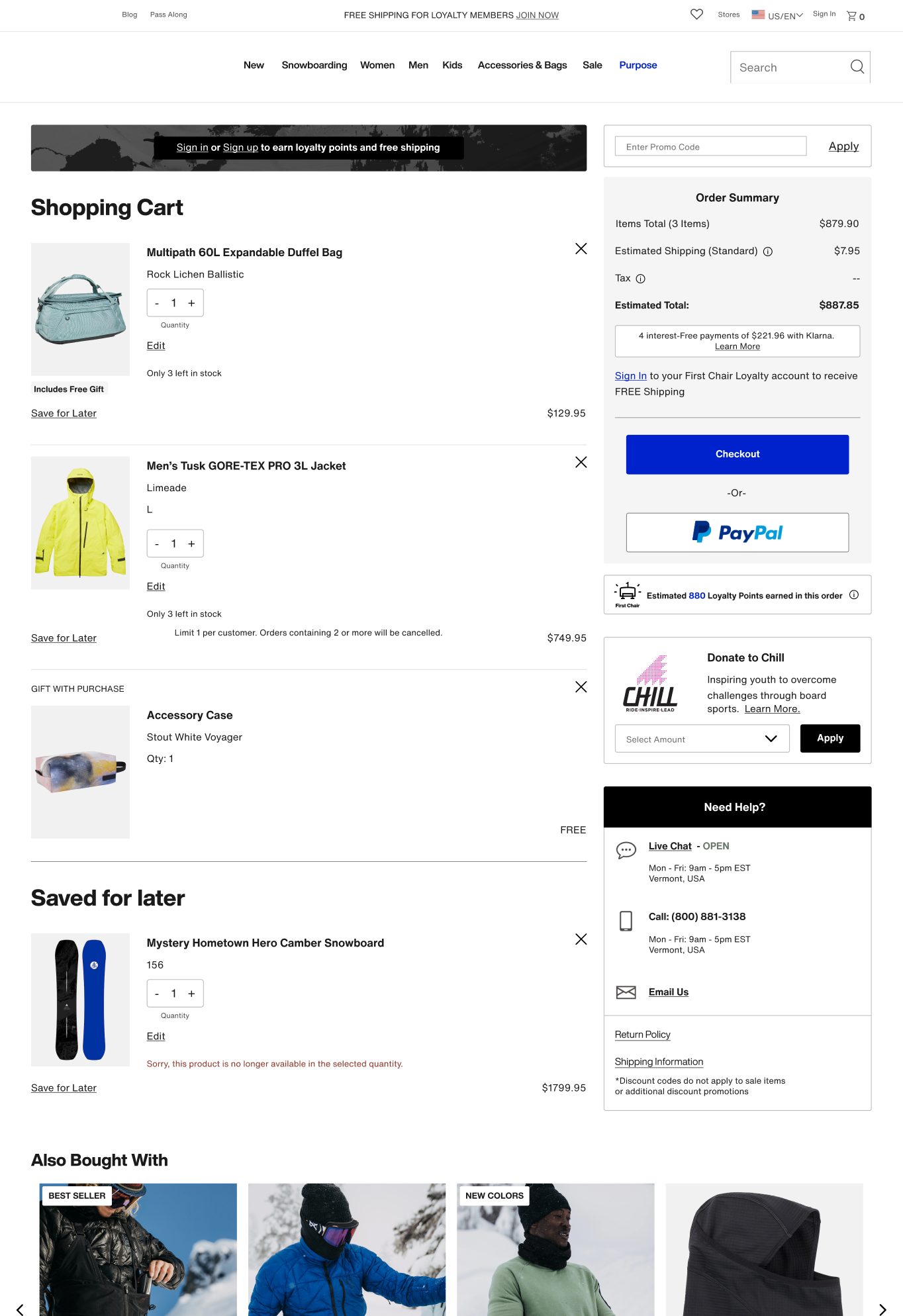The height and width of the screenshot is (1316, 903).
Task: Tap the search field
Action: (790, 68)
